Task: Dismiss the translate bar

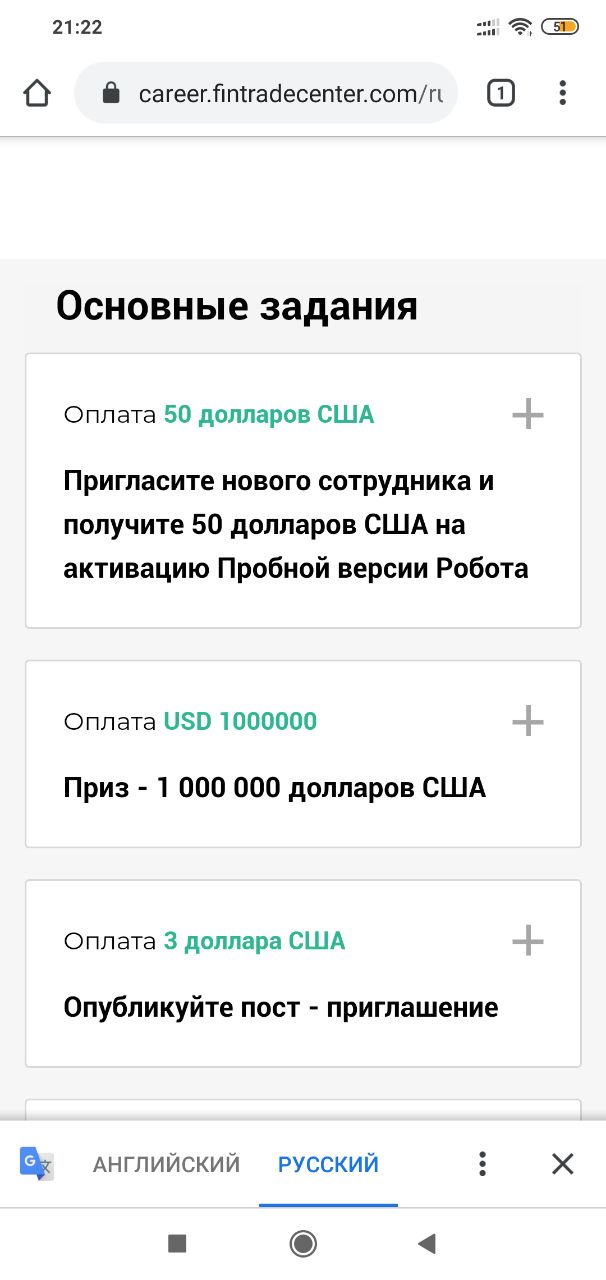Action: pos(563,1164)
